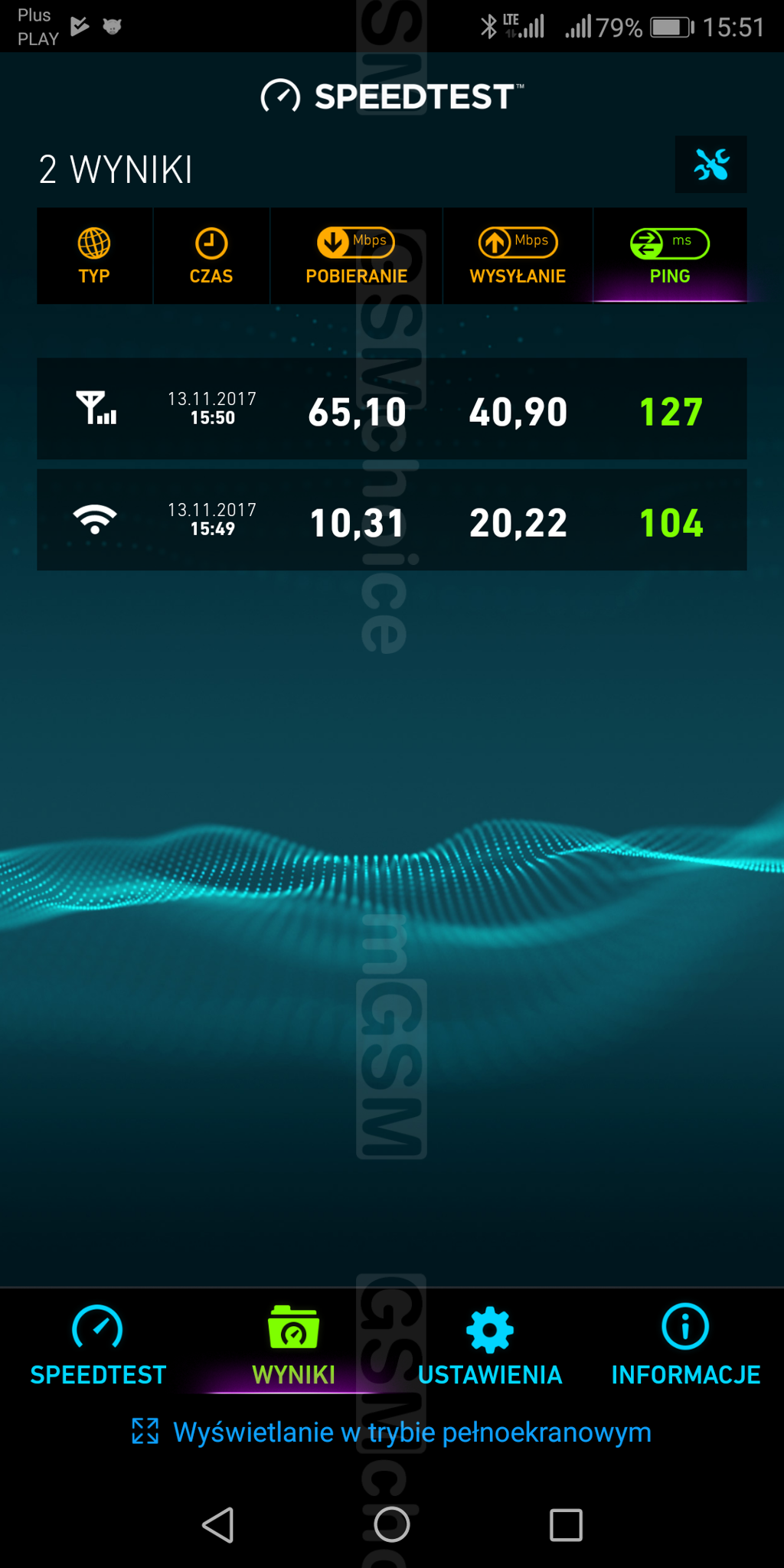784x1568 pixels.
Task: Sort results by POBIERANIE speed
Action: (356, 256)
